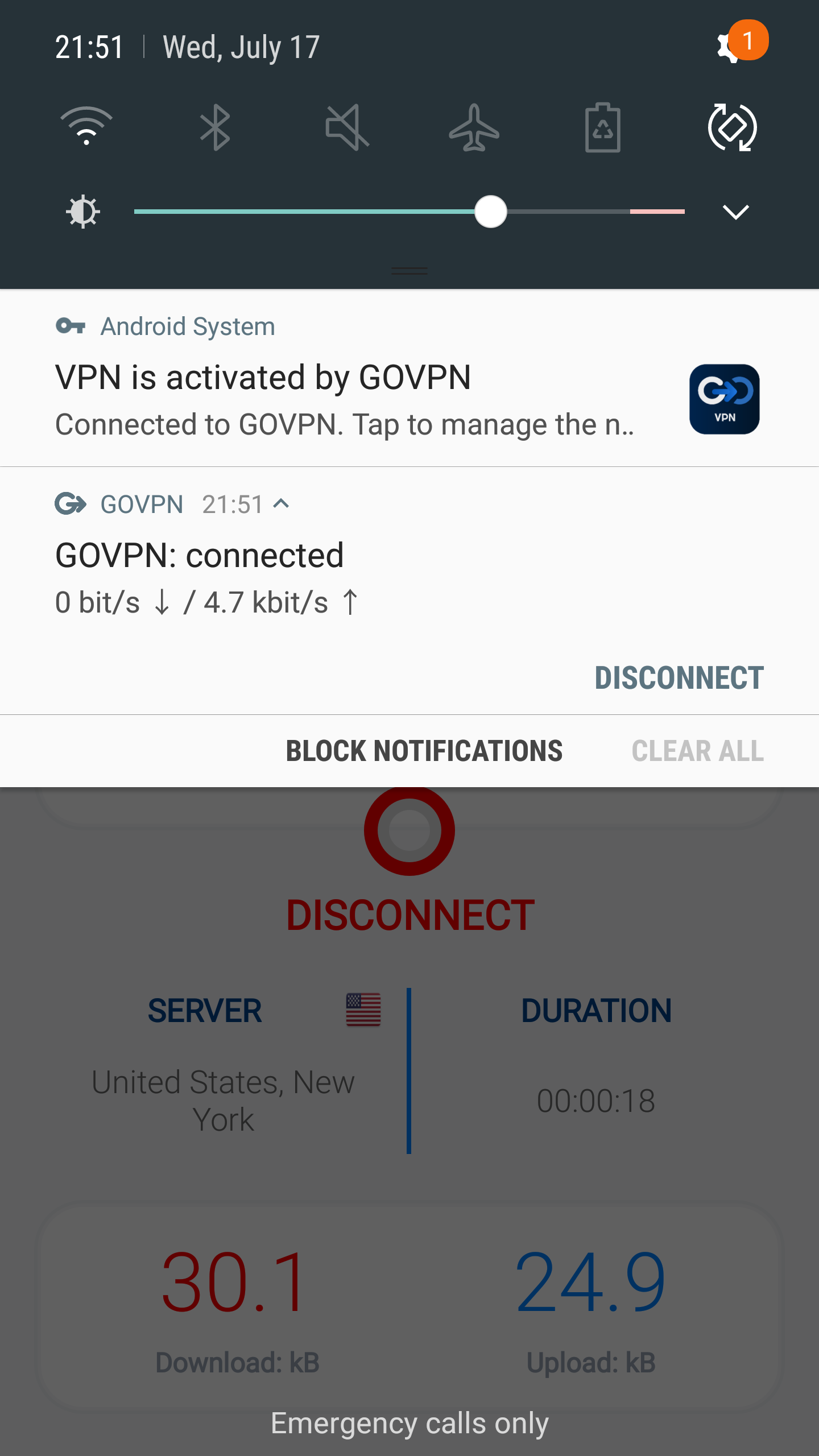Select BLOCK NOTIFICATIONS option
Viewport: 819px width, 1456px height.
click(424, 750)
